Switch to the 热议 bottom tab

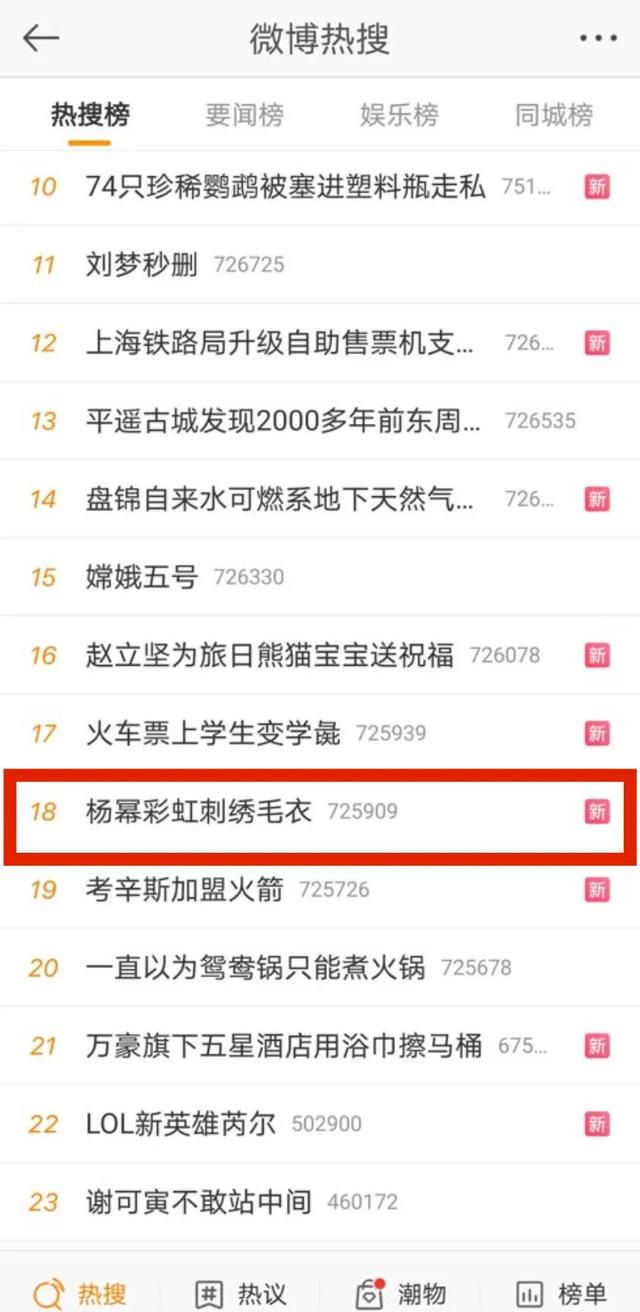click(x=240, y=1292)
